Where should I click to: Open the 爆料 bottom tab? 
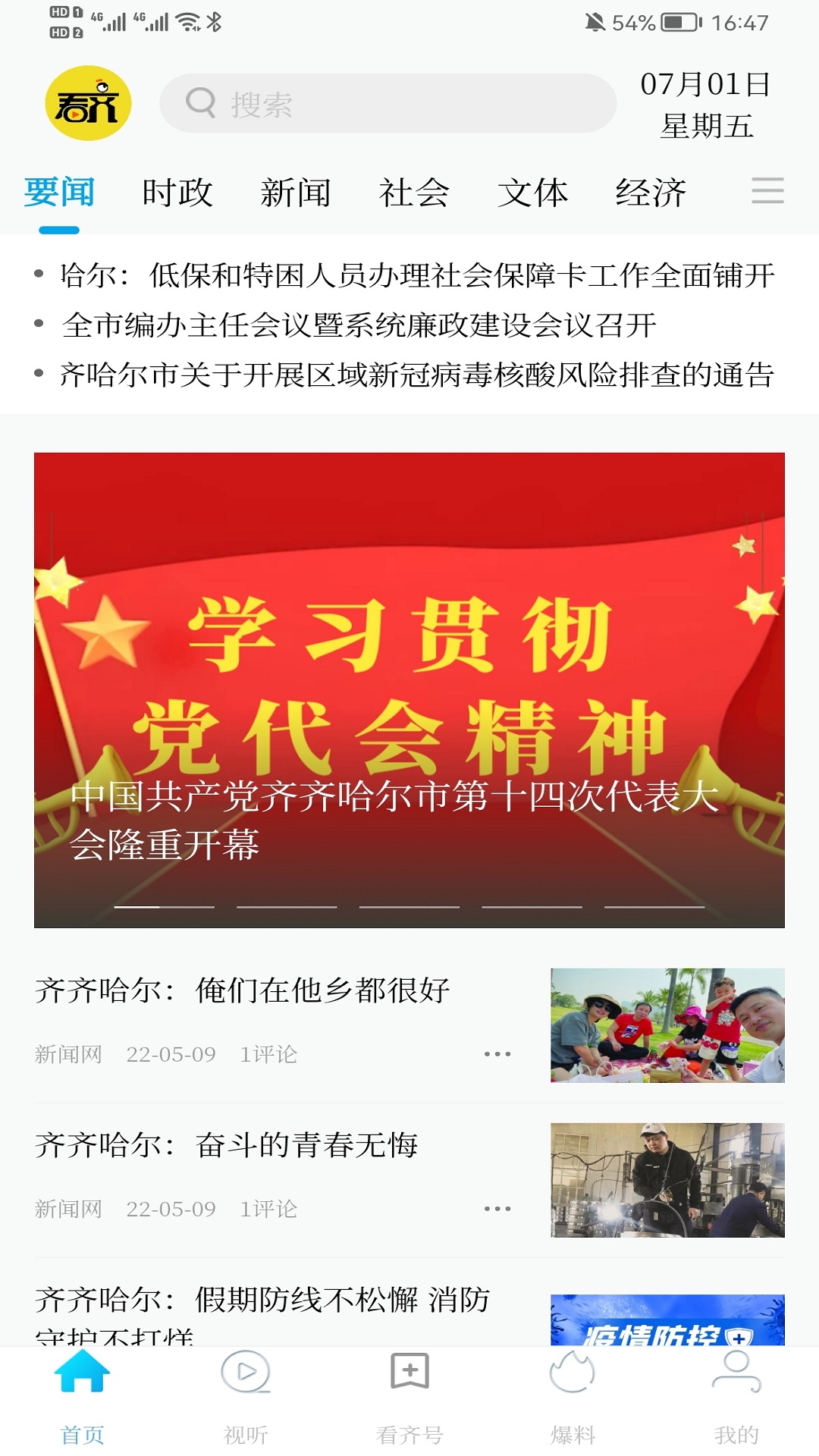573,1397
